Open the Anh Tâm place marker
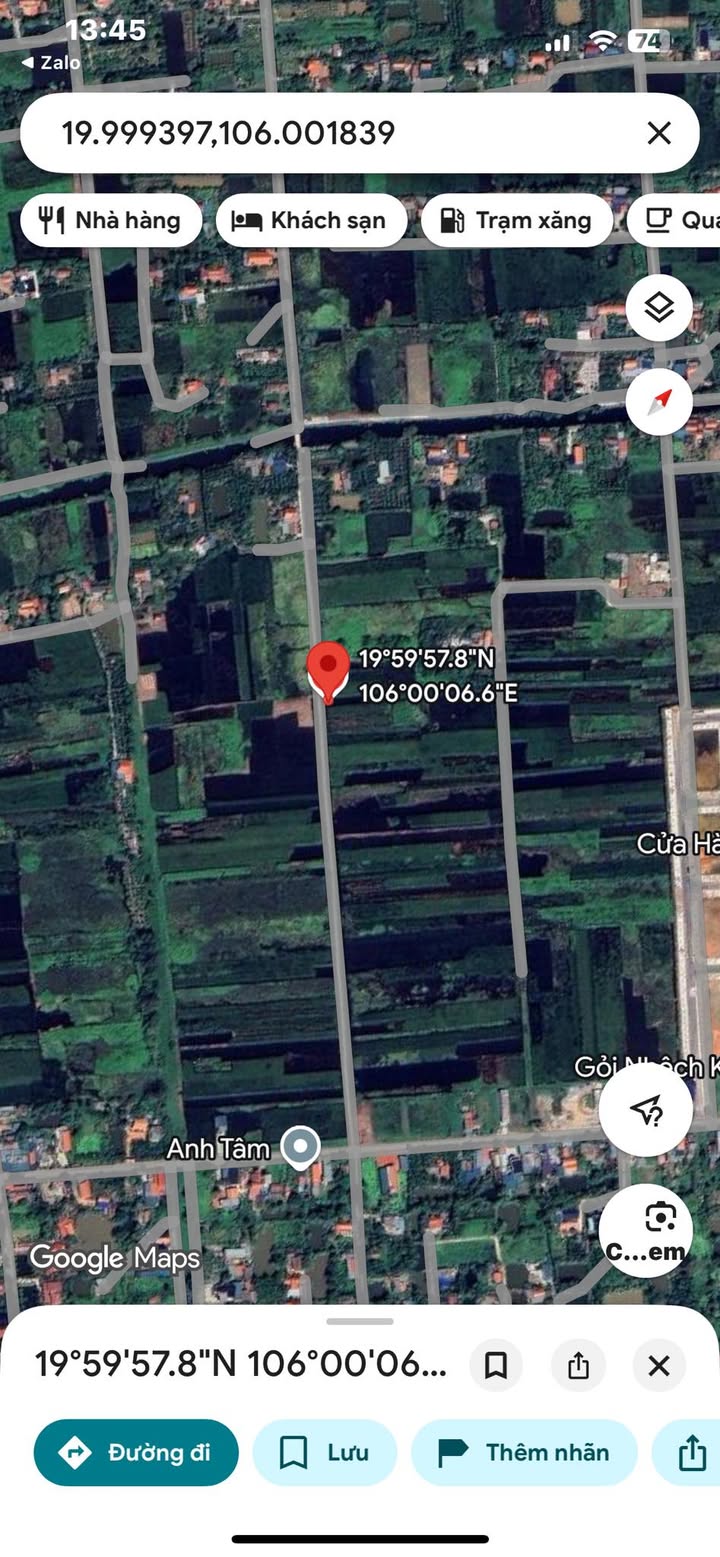The width and height of the screenshot is (720, 1557). point(299,1148)
